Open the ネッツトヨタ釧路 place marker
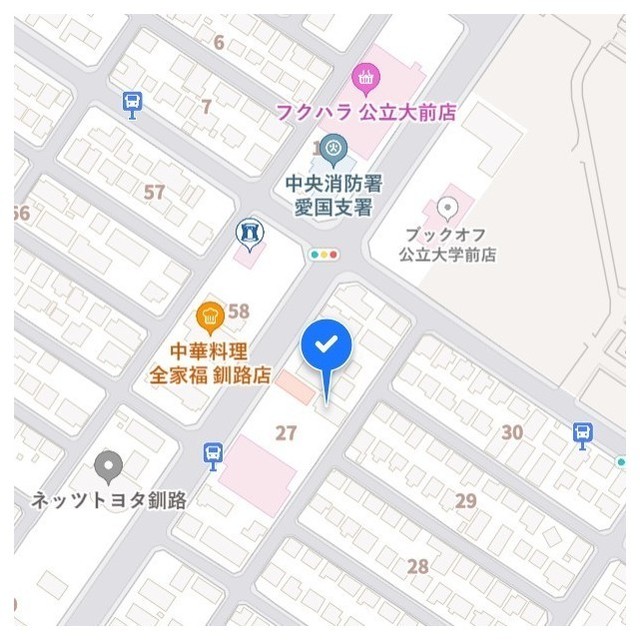This screenshot has height=640, width=640. (108, 467)
